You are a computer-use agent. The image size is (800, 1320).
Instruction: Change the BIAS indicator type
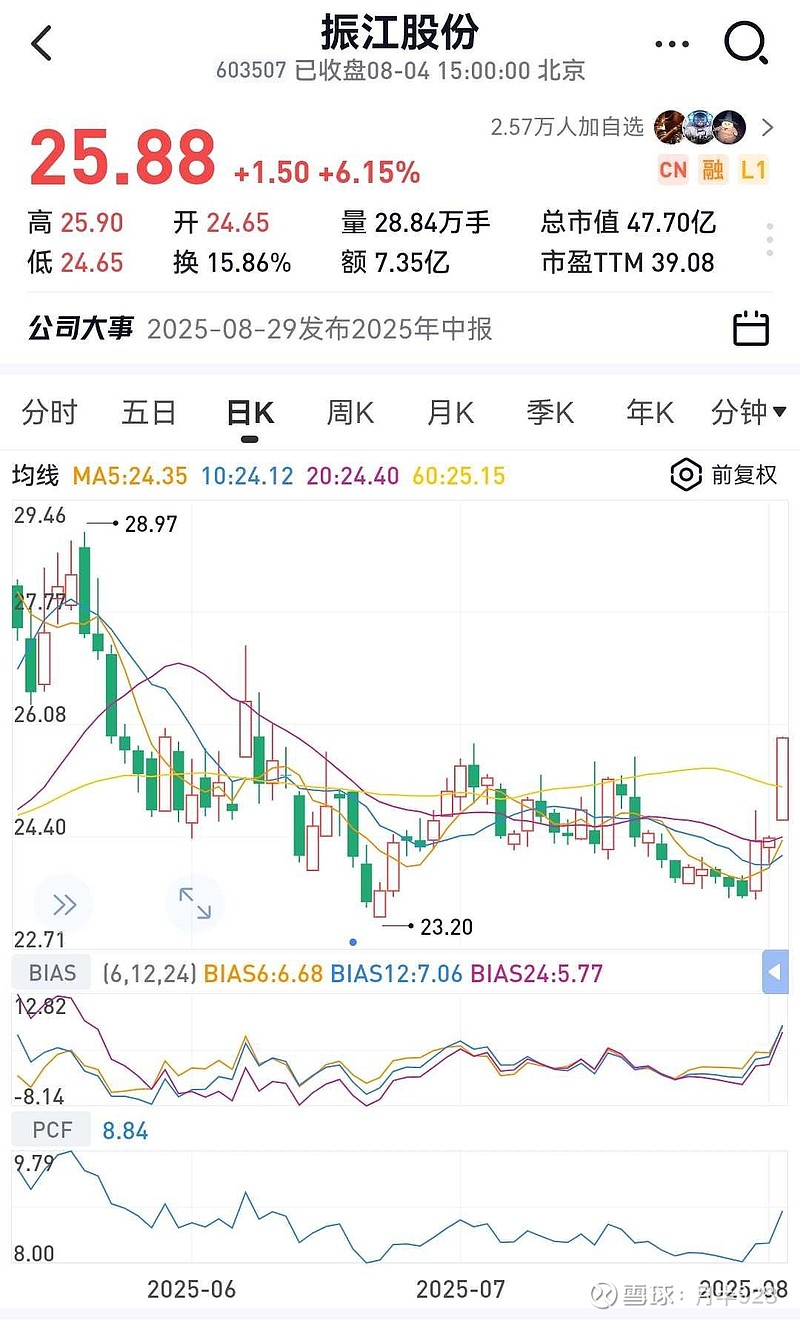51,973
